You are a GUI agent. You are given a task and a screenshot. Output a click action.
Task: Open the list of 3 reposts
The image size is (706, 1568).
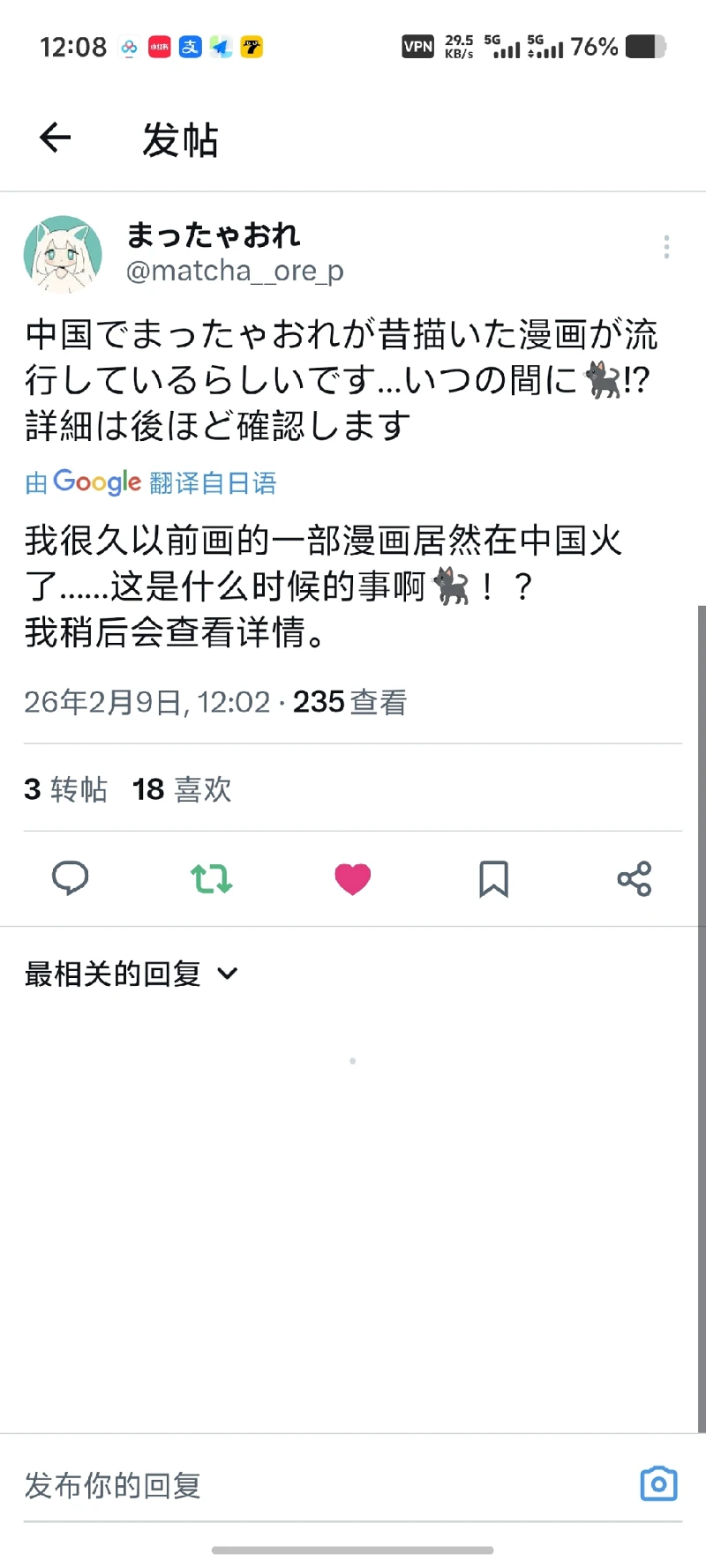pos(66,789)
